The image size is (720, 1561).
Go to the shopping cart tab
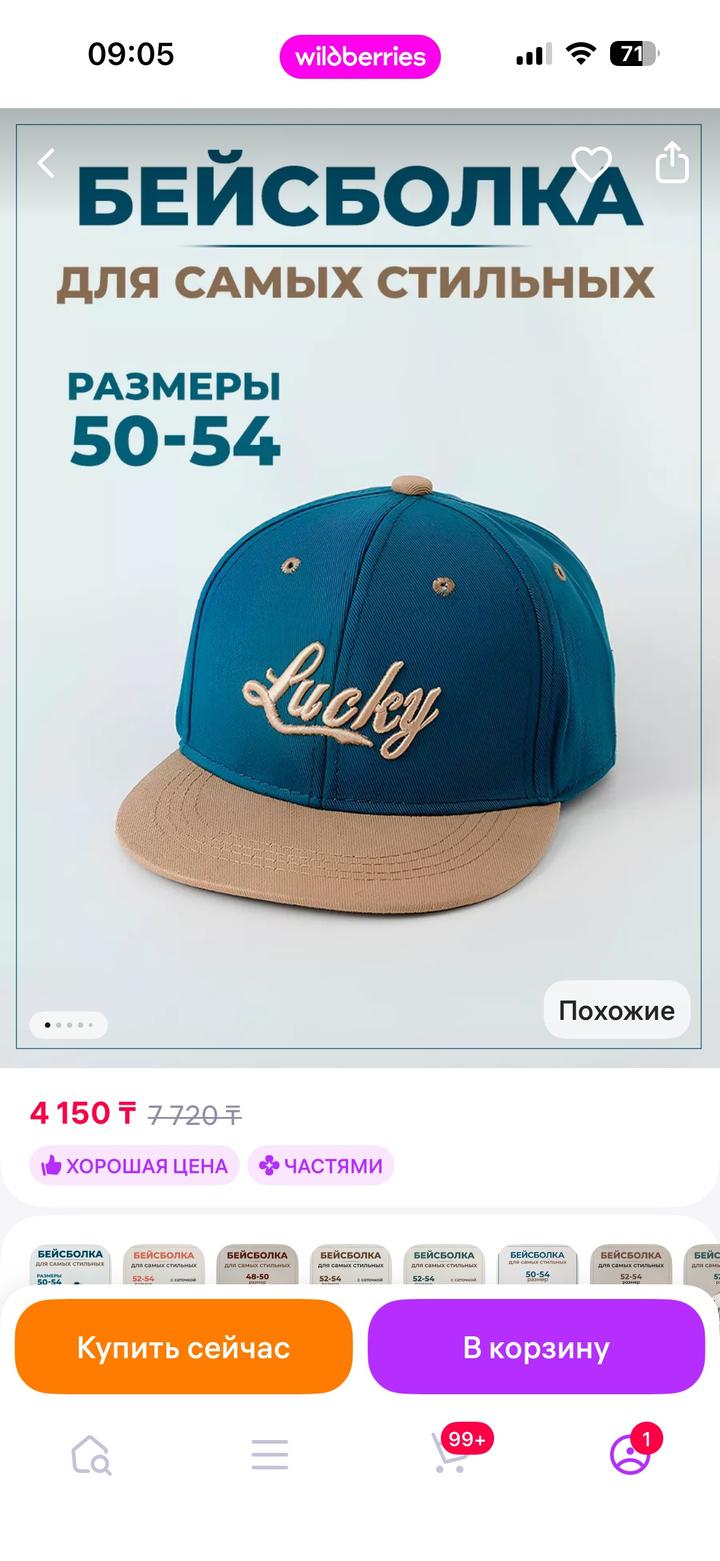(x=450, y=1455)
